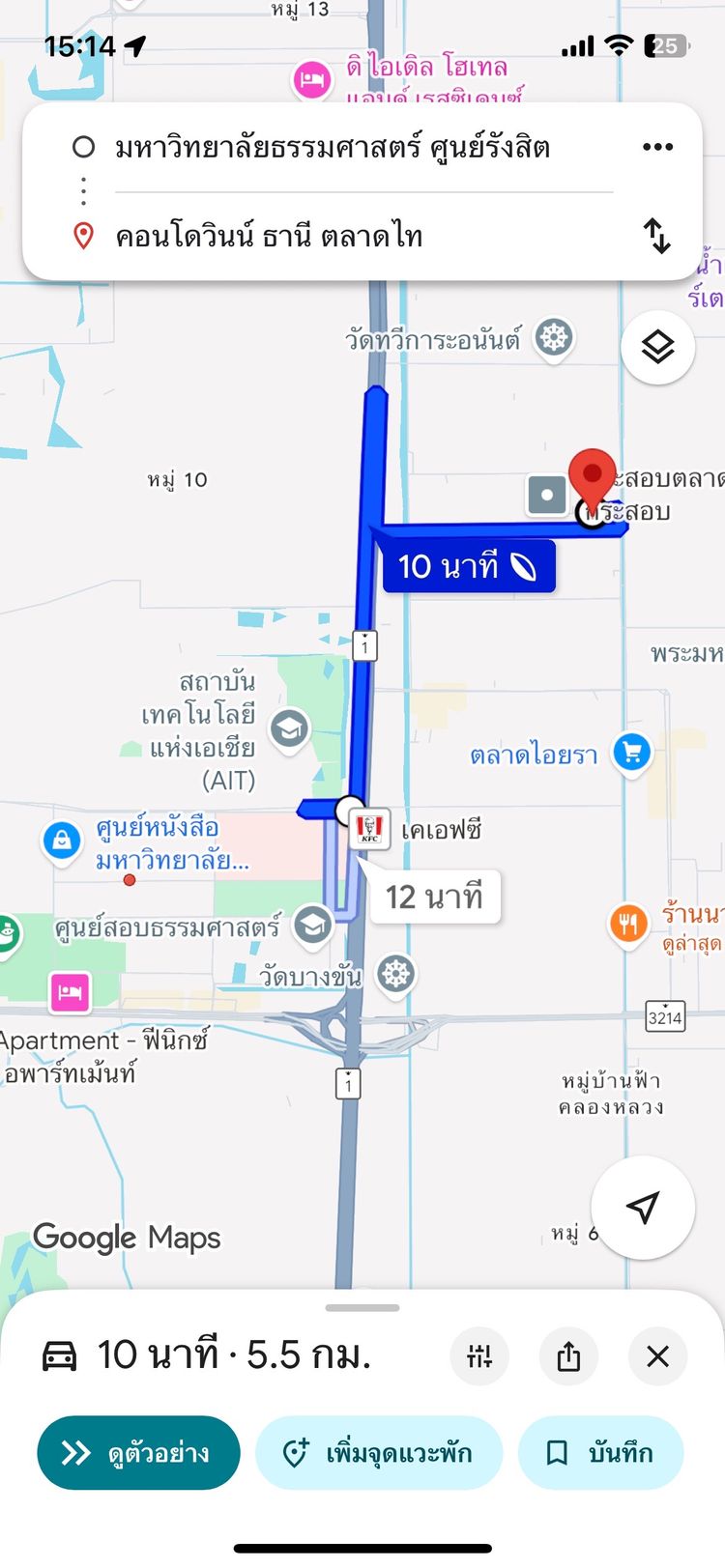Add a stop with เพิ่มจุดแวะพัก

tap(379, 1453)
